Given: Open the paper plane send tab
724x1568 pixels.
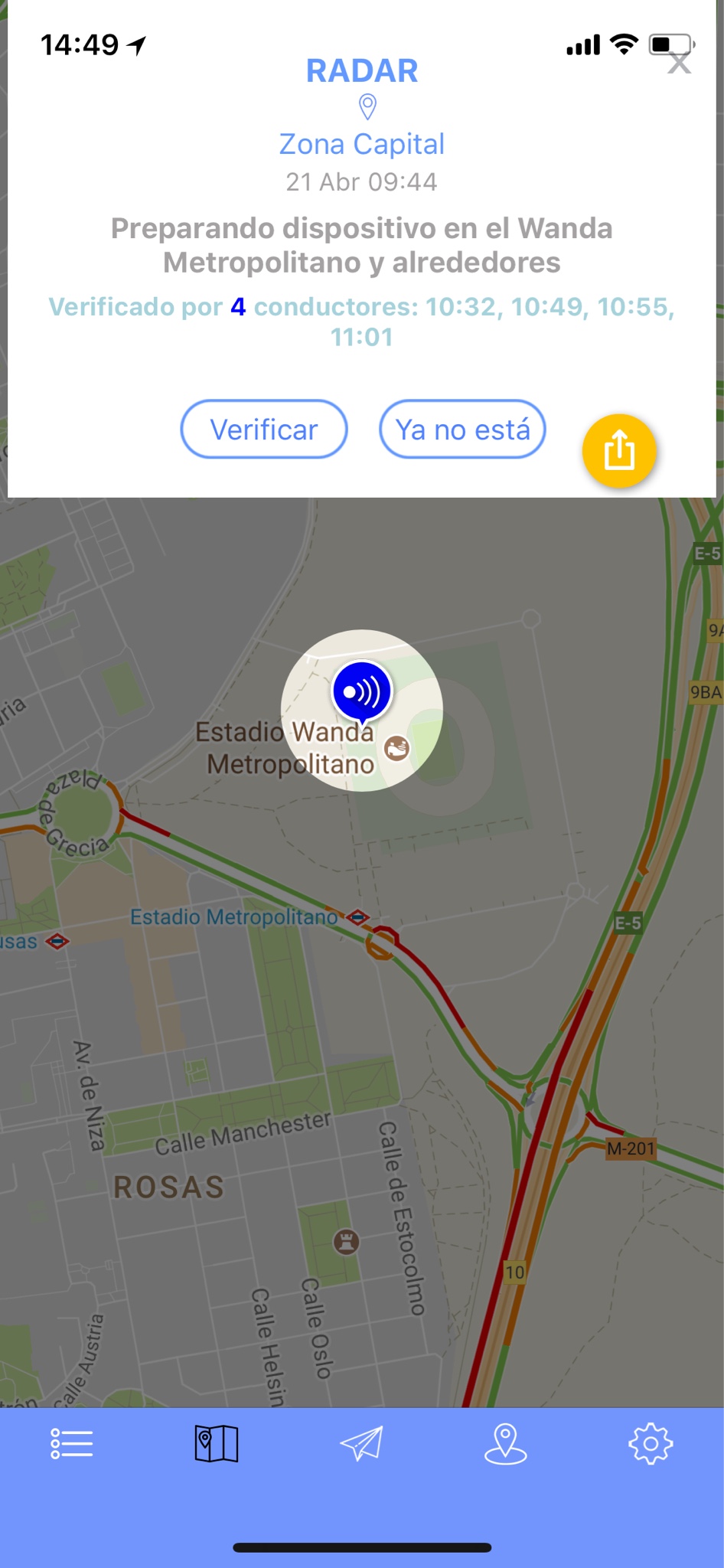Looking at the screenshot, I should (x=361, y=1444).
